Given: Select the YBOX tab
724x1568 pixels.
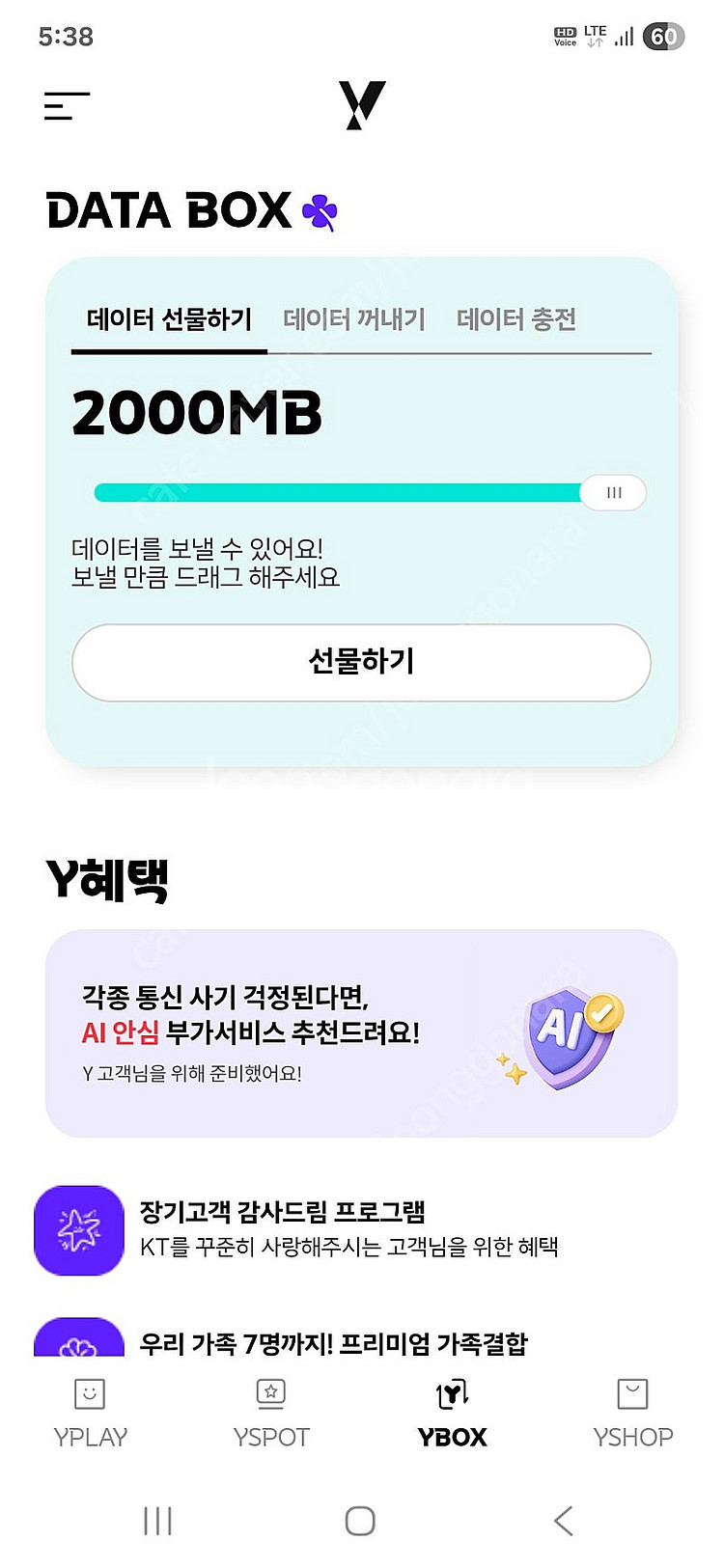Looking at the screenshot, I should click(x=452, y=1414).
